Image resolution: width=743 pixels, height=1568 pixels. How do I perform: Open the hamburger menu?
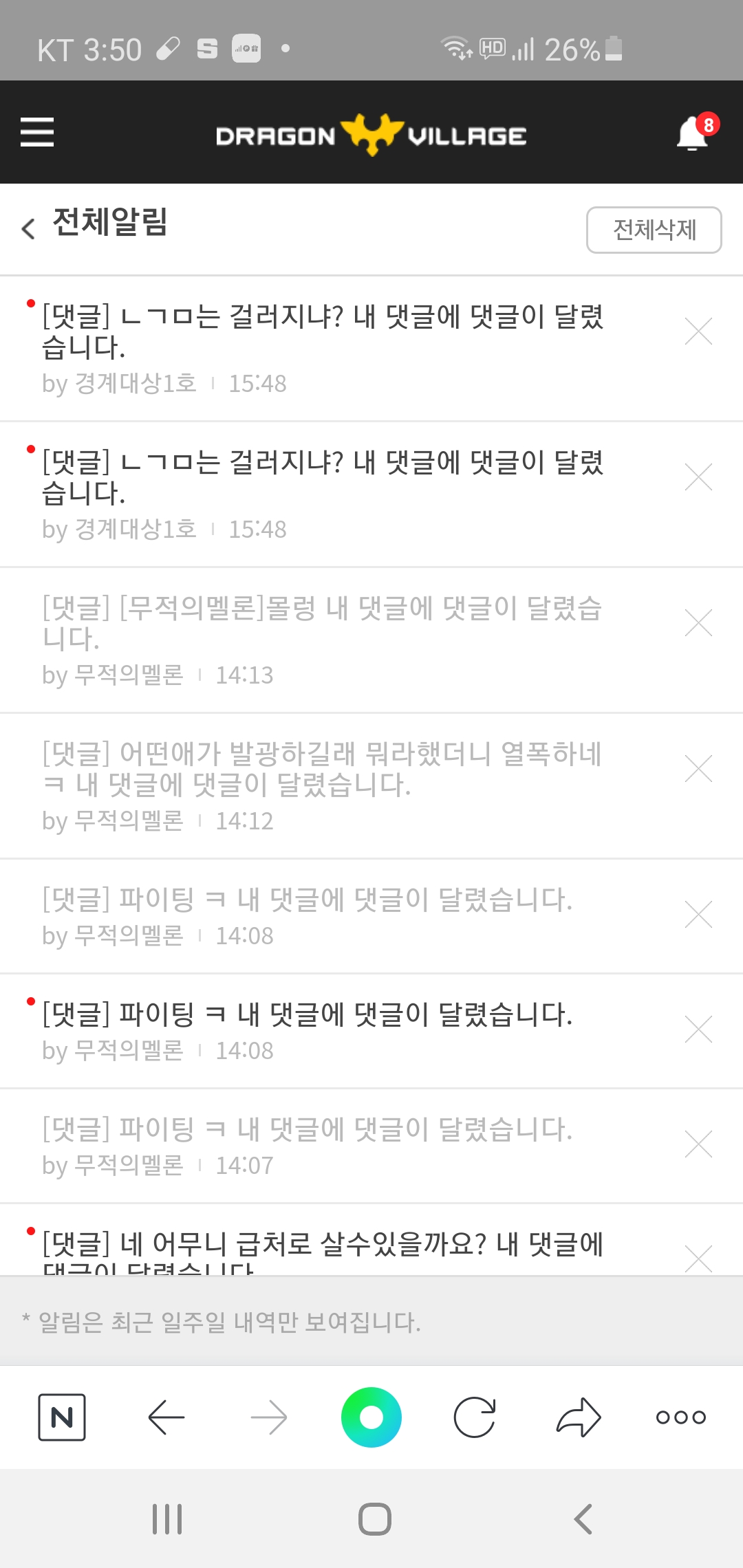click(x=37, y=132)
